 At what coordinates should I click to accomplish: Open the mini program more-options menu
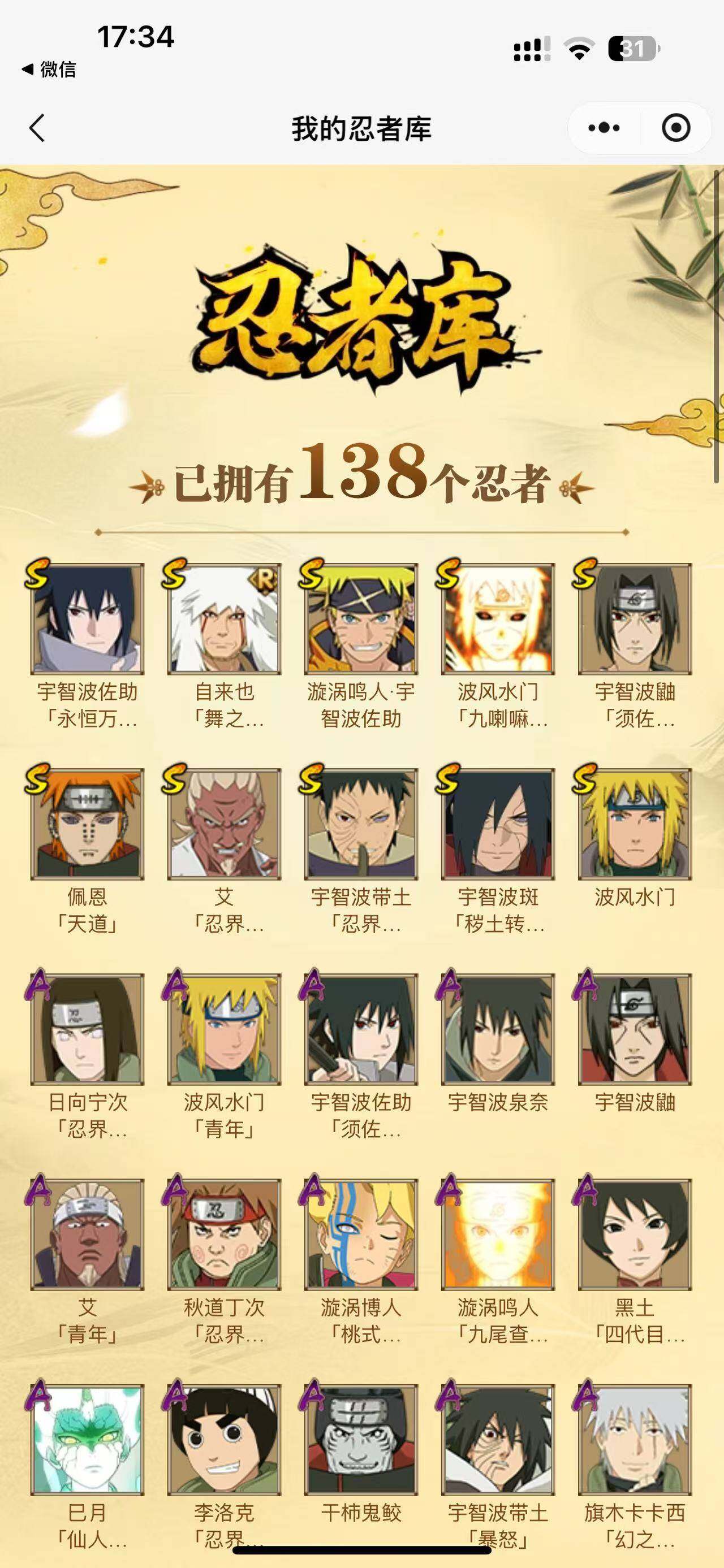[604, 128]
